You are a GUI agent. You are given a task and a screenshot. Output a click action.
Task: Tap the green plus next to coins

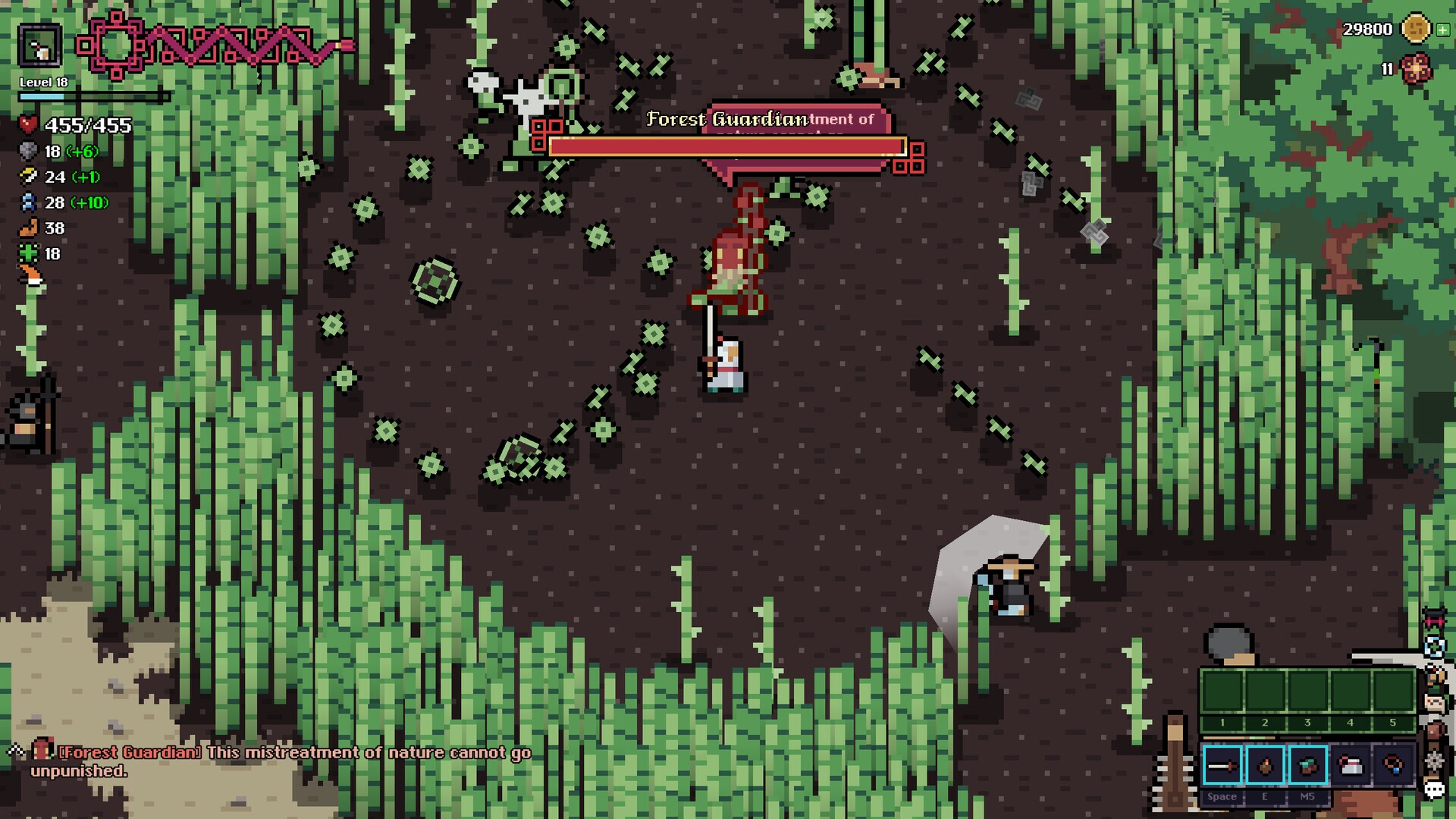(1442, 30)
